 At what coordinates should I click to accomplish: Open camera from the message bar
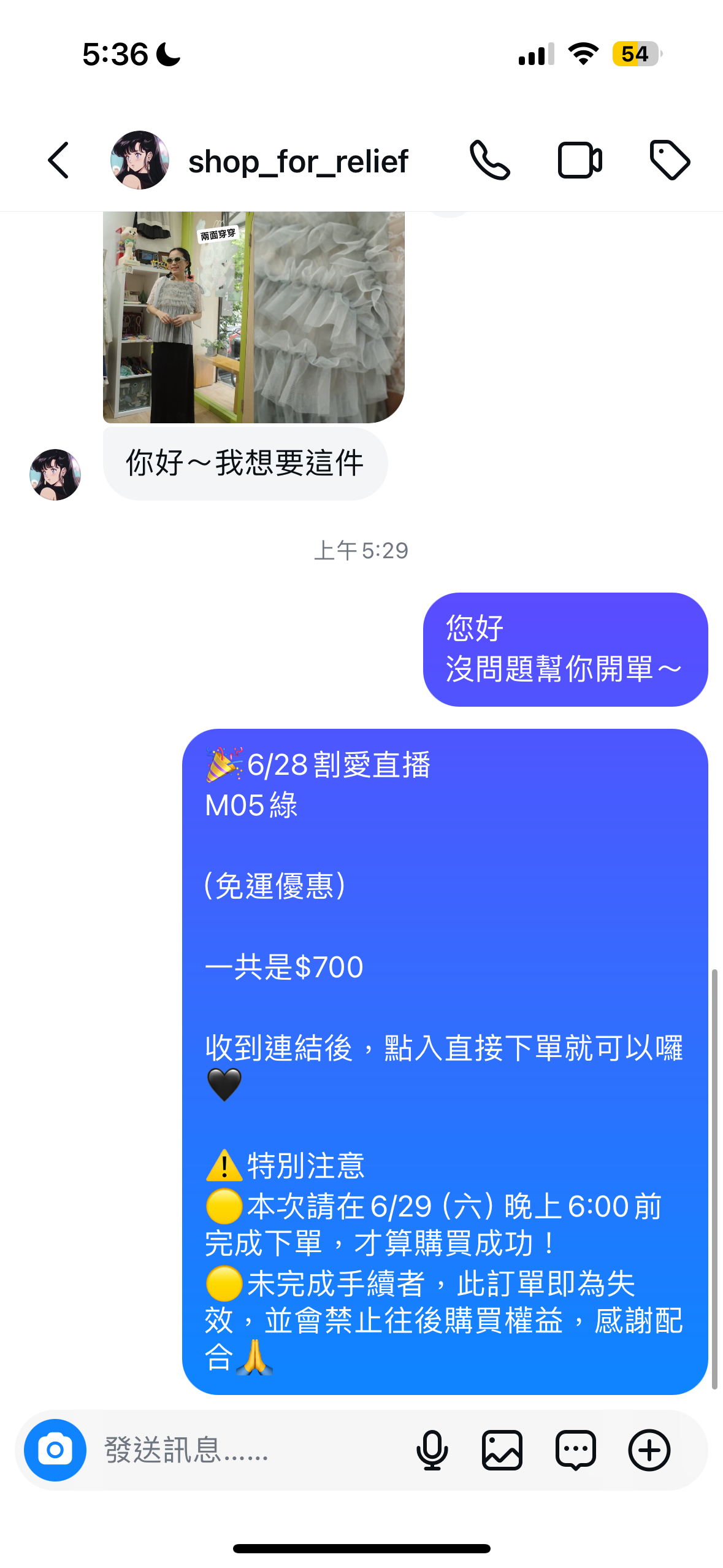point(55,1450)
